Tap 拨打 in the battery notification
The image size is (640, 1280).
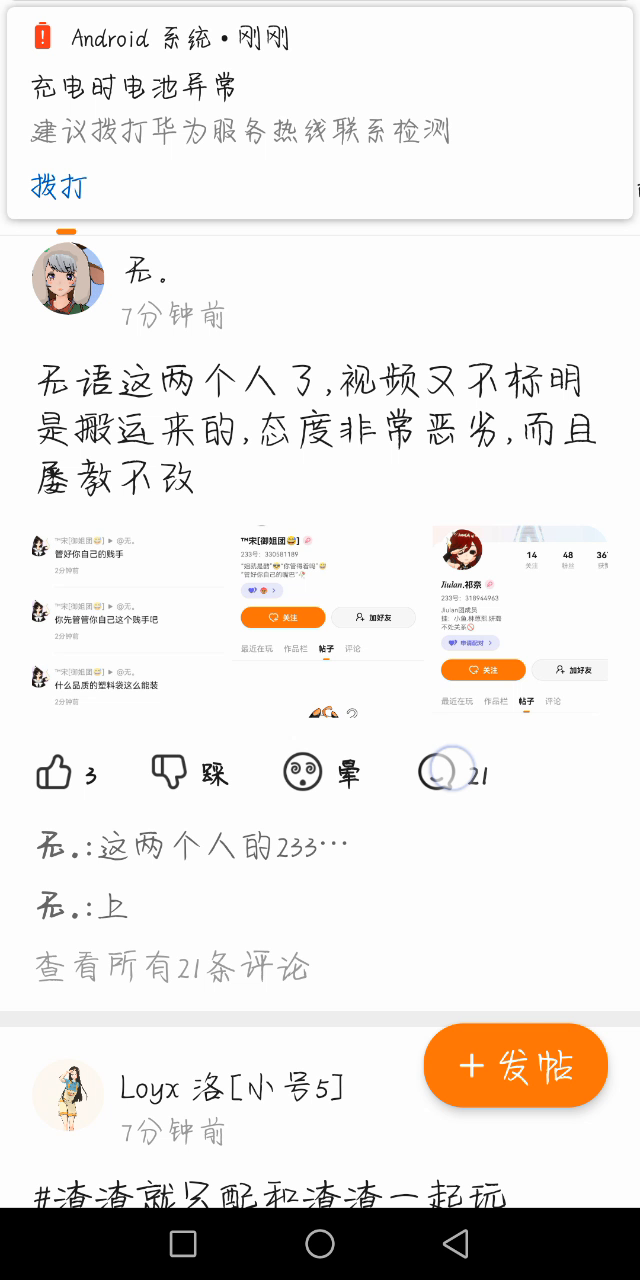tap(59, 186)
